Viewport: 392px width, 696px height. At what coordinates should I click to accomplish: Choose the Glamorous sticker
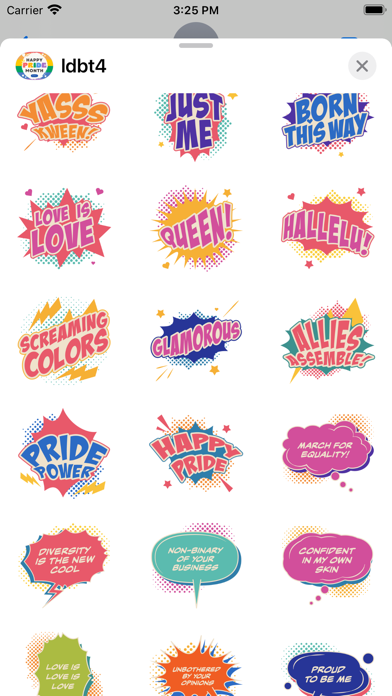196,340
